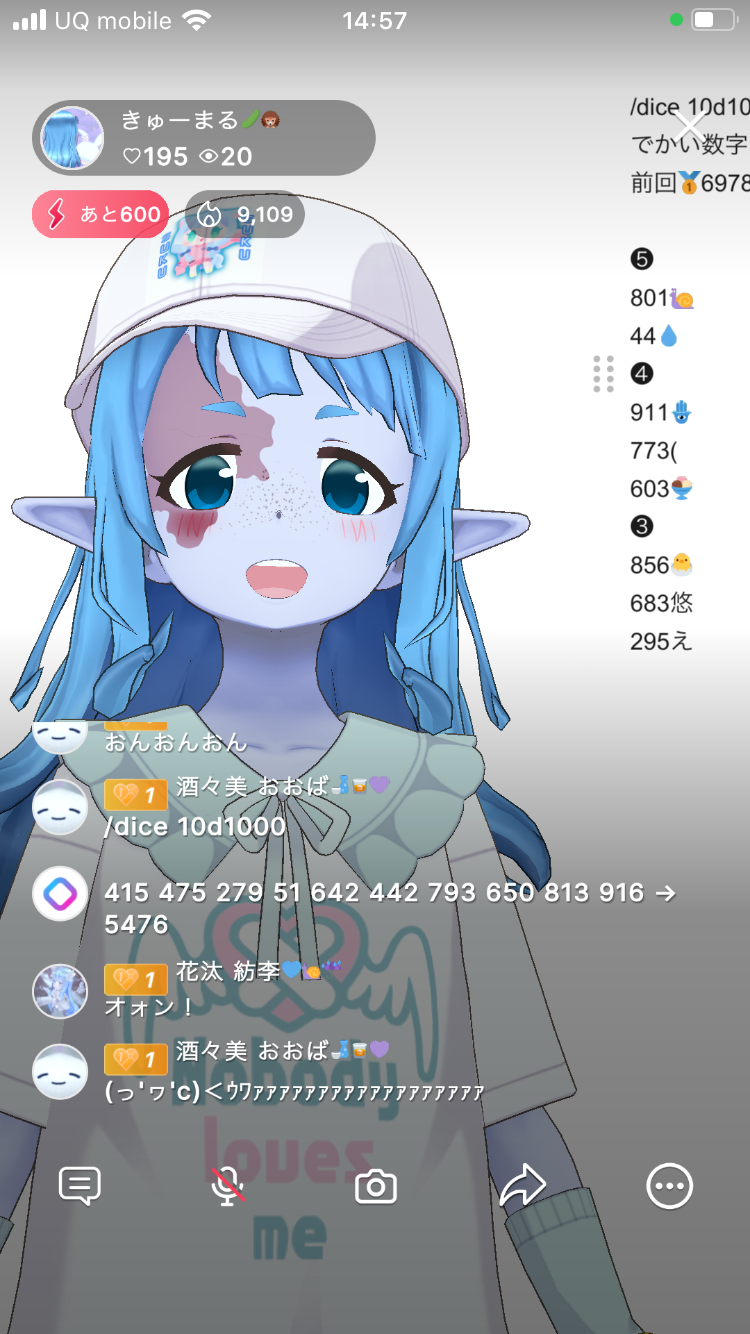
Task: Toggle the muted microphone
Action: click(228, 1187)
